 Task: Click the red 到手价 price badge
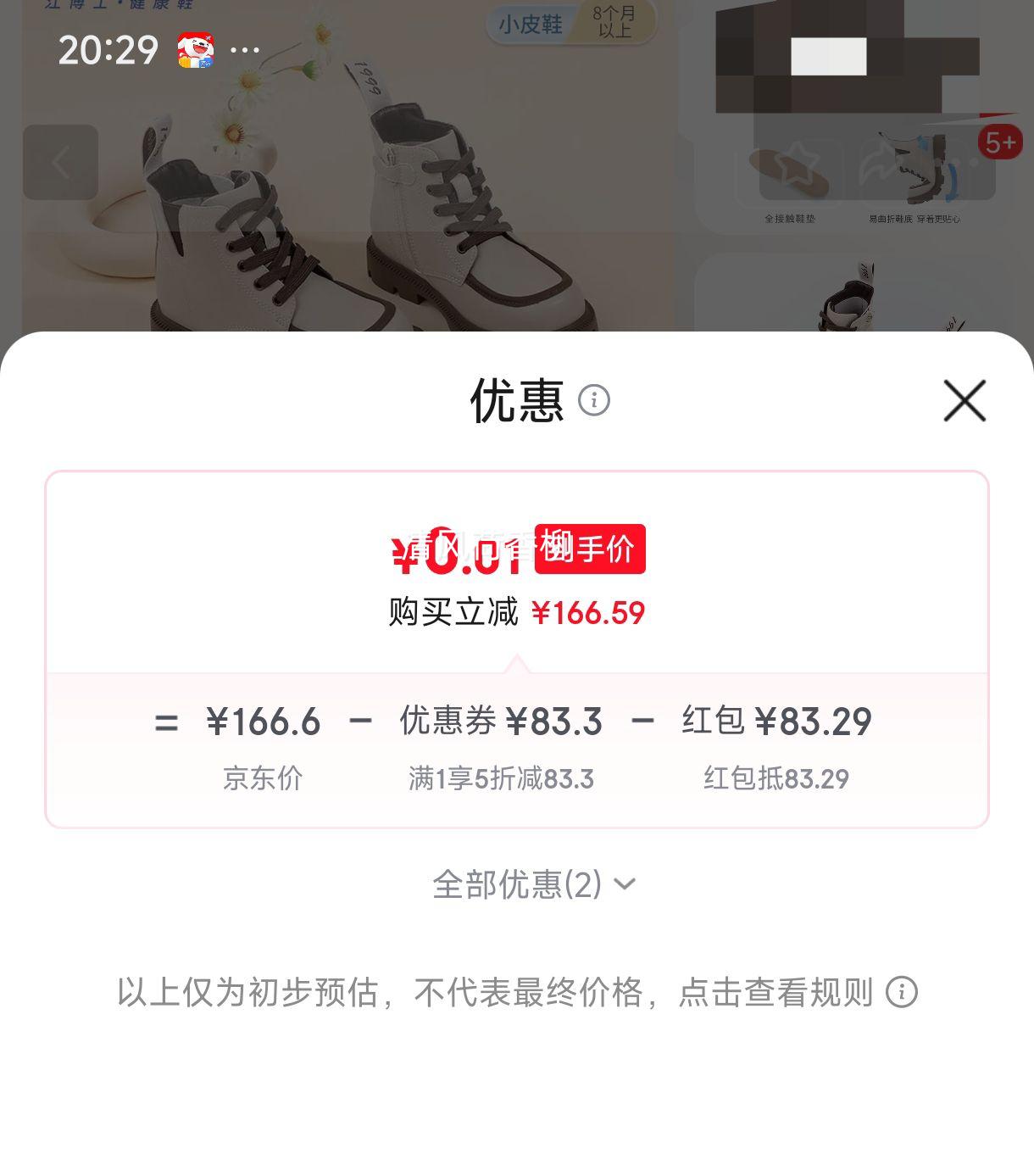[589, 551]
